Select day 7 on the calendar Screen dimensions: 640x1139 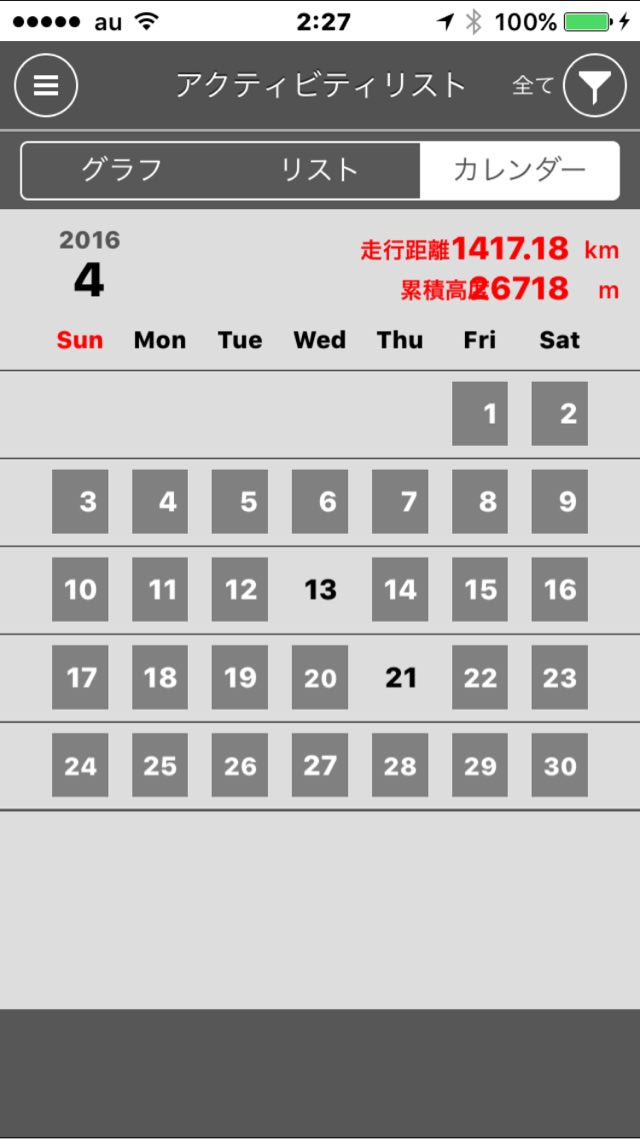[x=400, y=502]
